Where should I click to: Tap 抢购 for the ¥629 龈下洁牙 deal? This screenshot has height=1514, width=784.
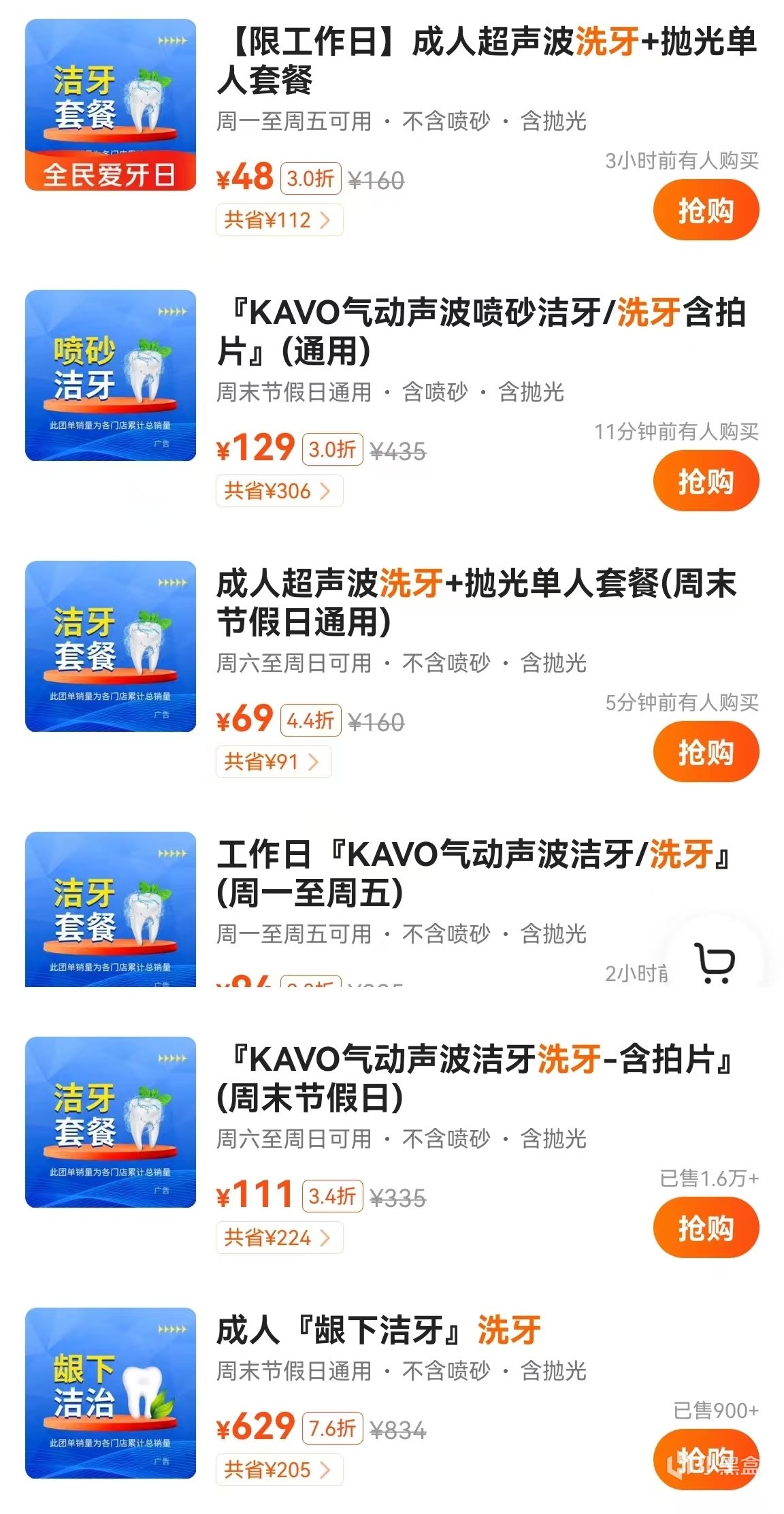[x=705, y=1460]
